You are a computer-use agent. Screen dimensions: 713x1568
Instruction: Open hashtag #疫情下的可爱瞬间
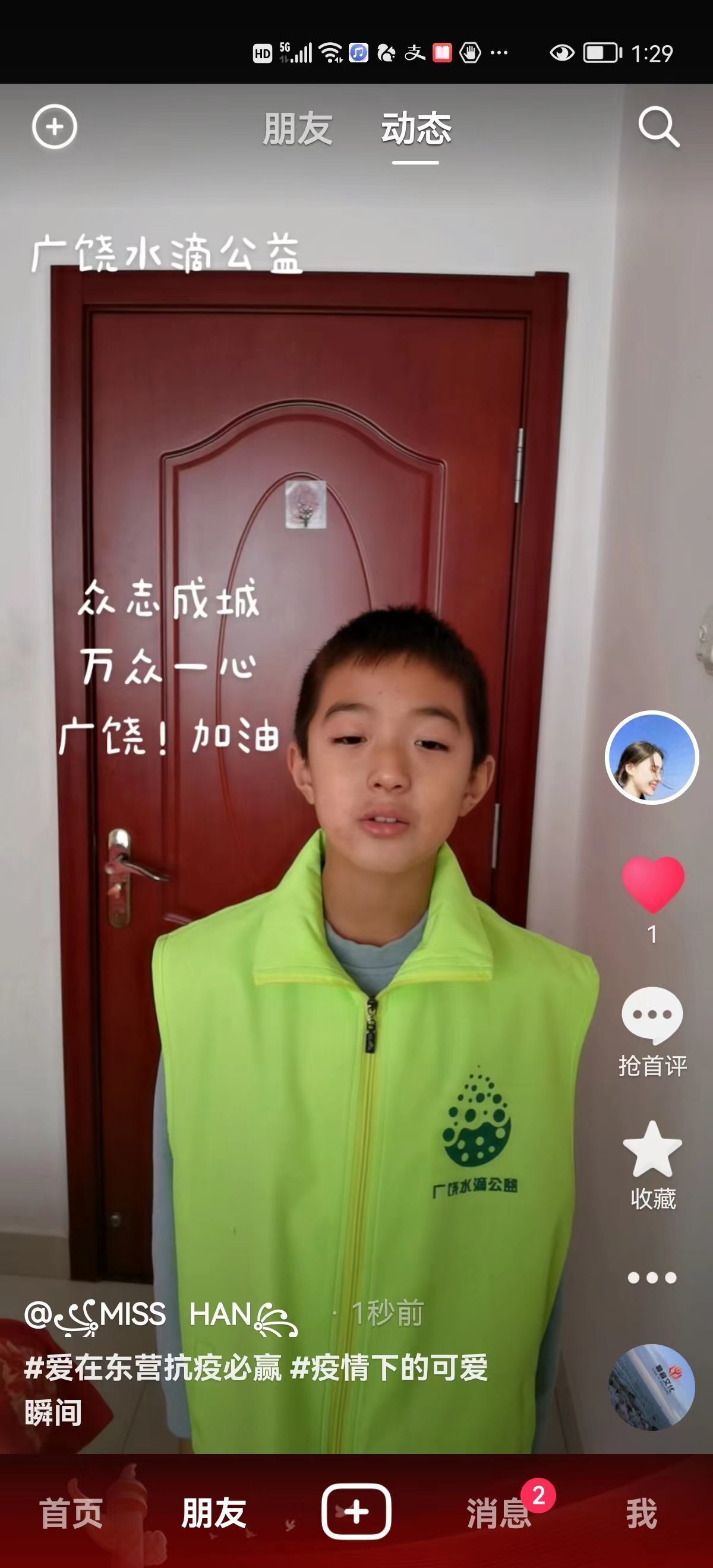[255, 1390]
